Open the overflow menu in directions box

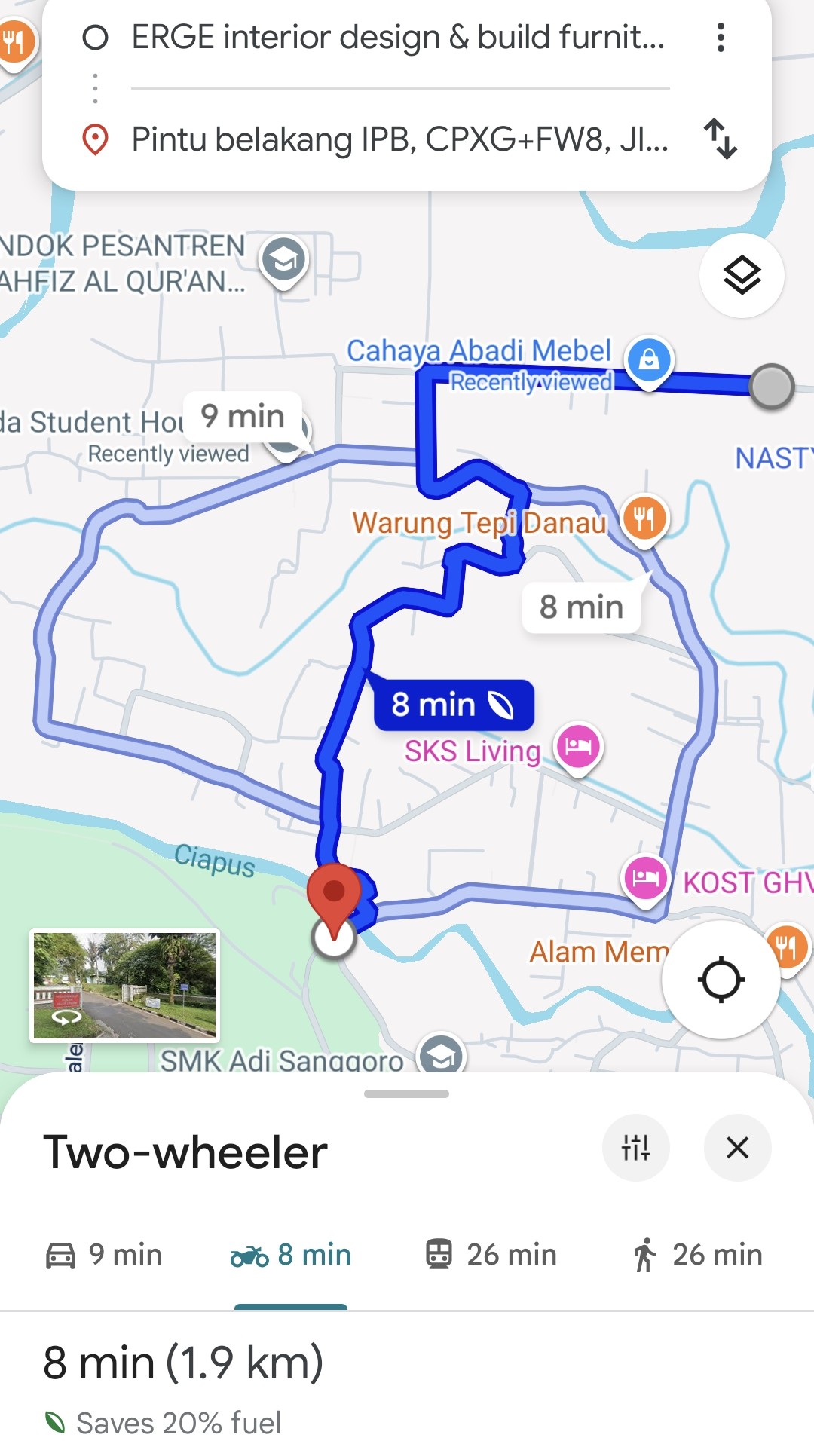(721, 38)
